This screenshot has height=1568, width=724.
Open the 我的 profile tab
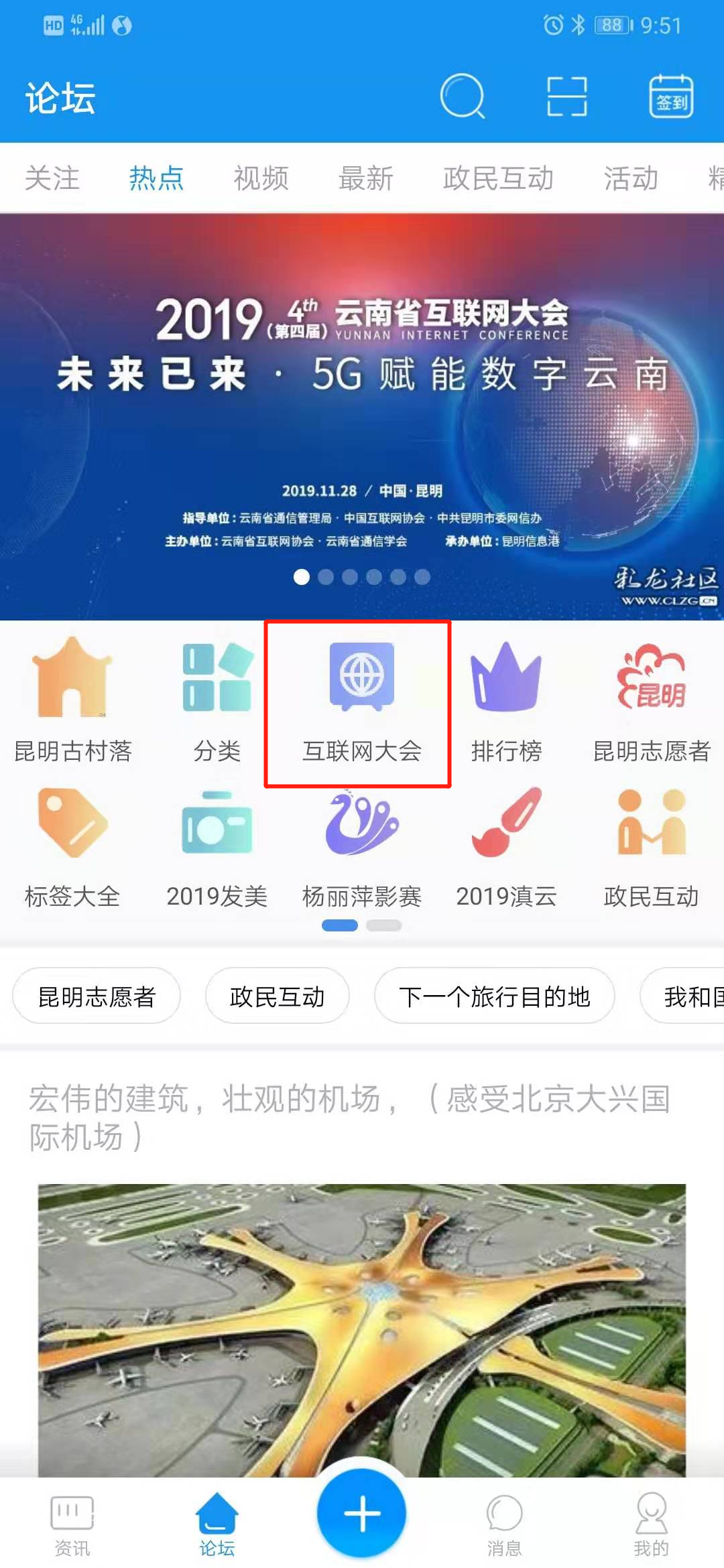651,1525
